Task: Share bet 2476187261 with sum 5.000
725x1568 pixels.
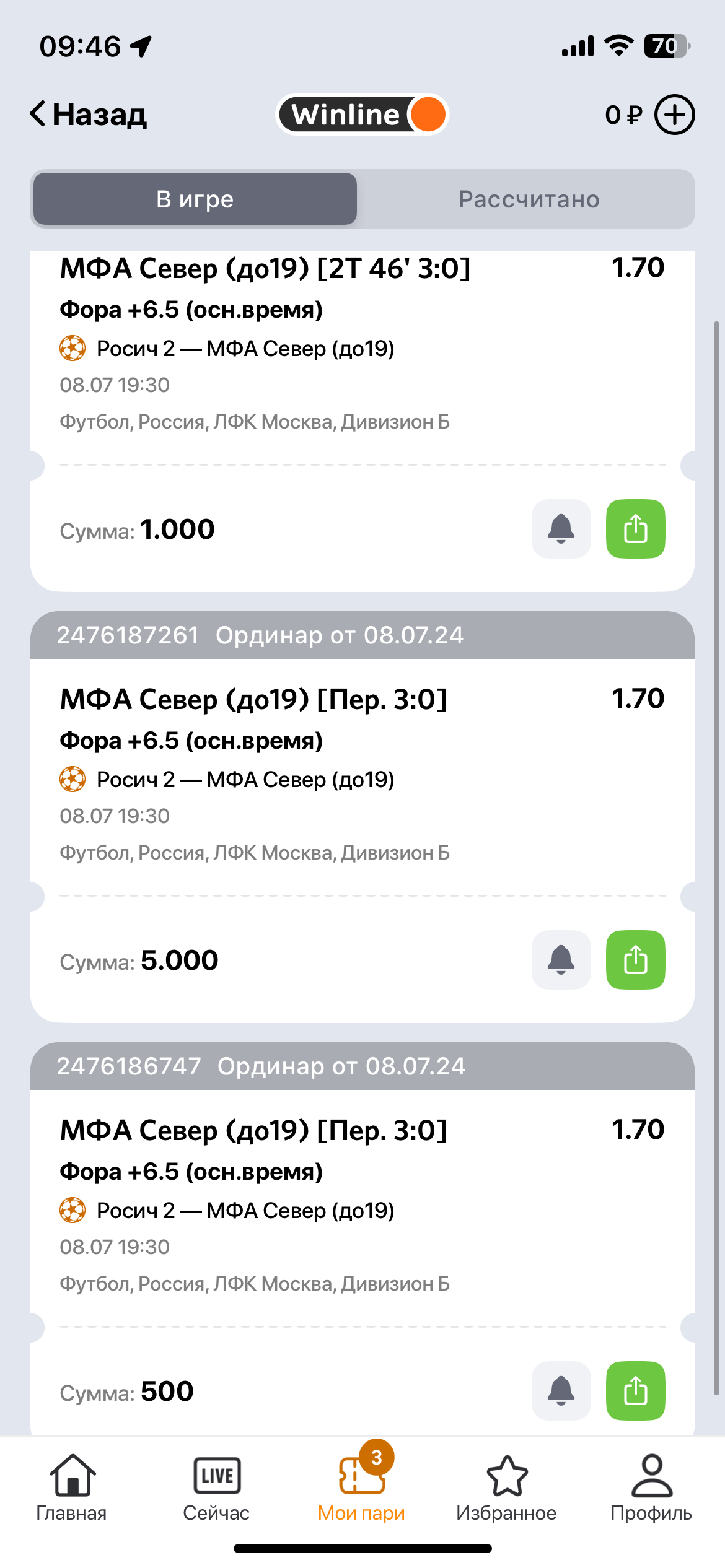Action: 635,960
